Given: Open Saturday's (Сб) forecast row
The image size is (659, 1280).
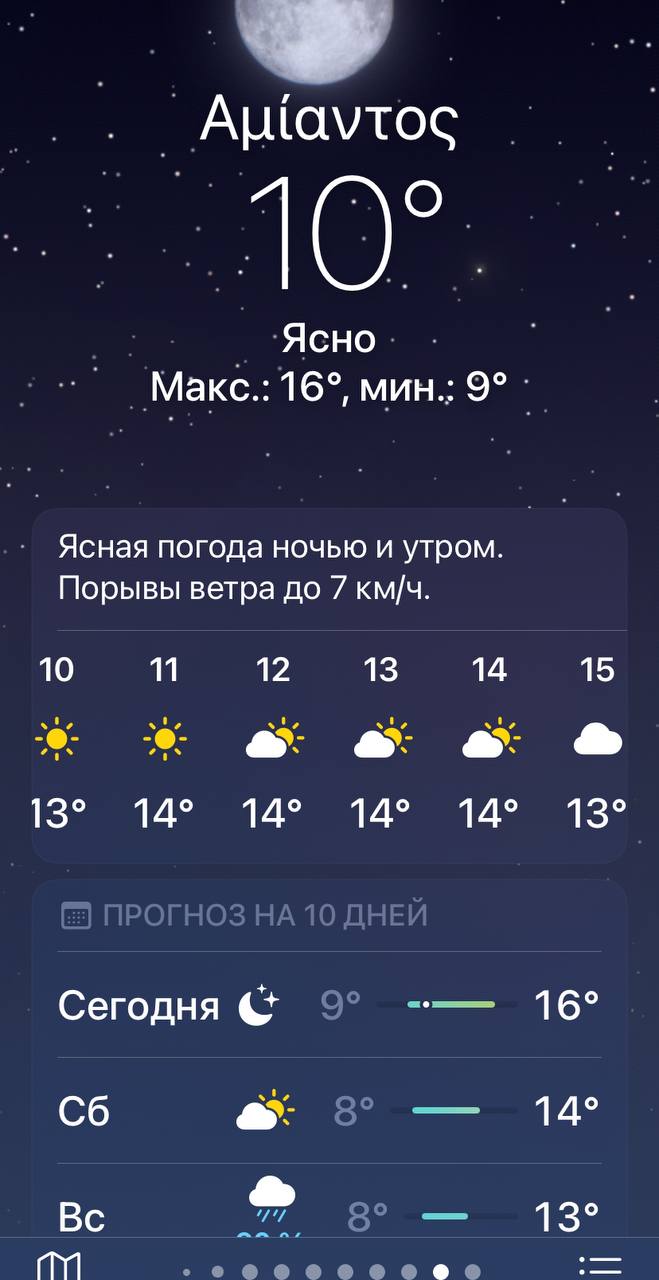Looking at the screenshot, I should 329,1110.
